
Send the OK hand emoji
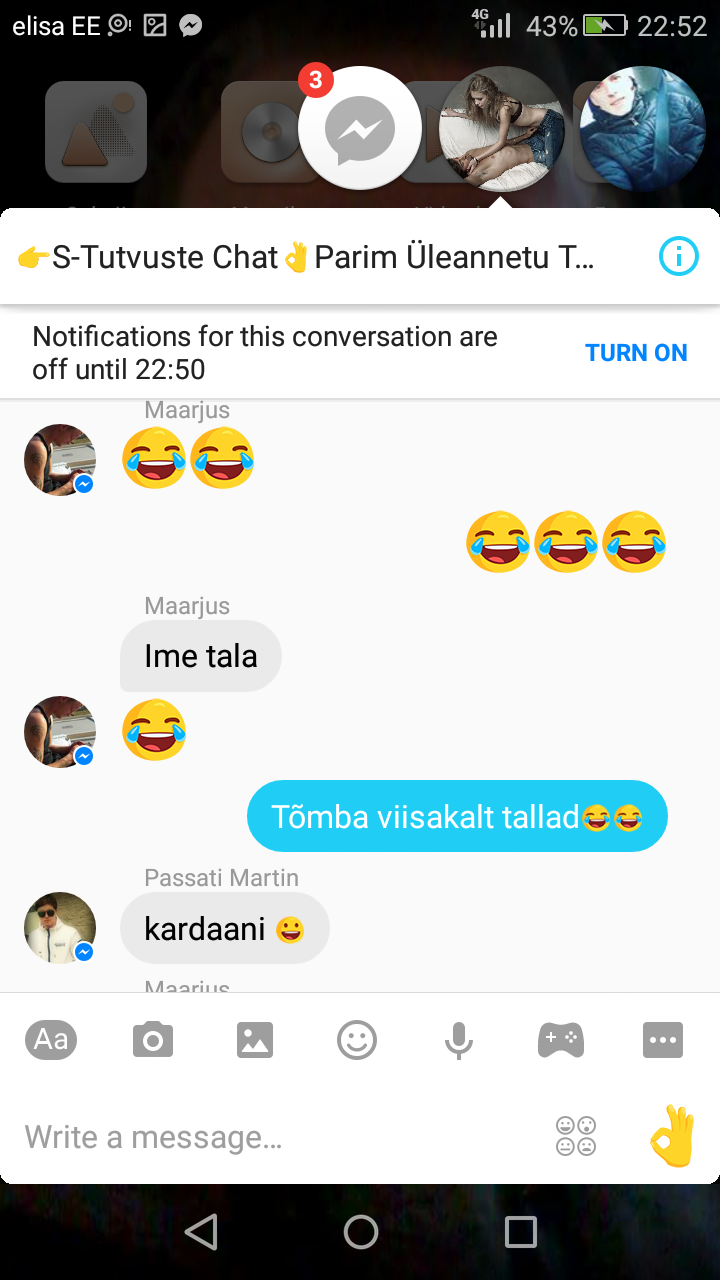pyautogui.click(x=672, y=1136)
